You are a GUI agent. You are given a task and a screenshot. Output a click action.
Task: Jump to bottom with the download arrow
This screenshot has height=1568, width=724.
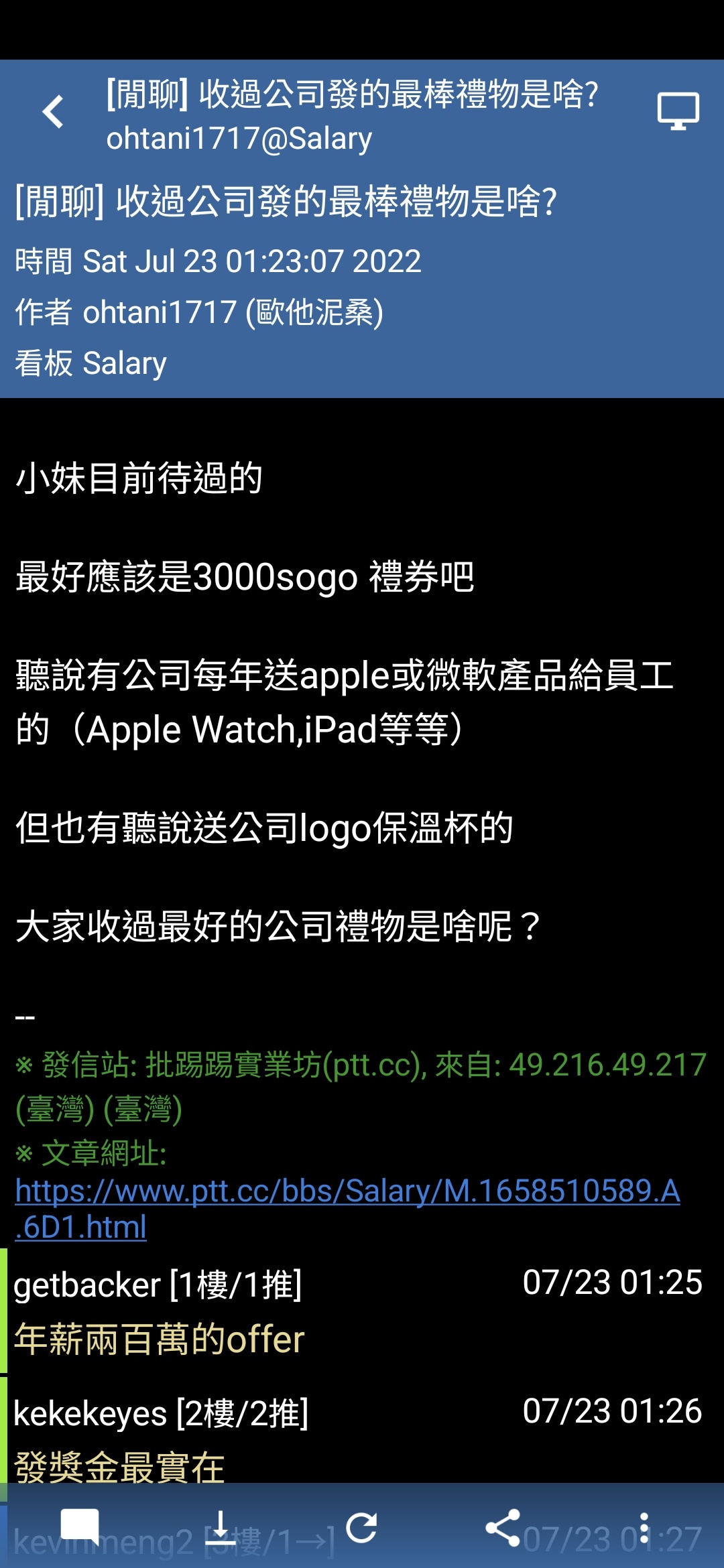(220, 1527)
